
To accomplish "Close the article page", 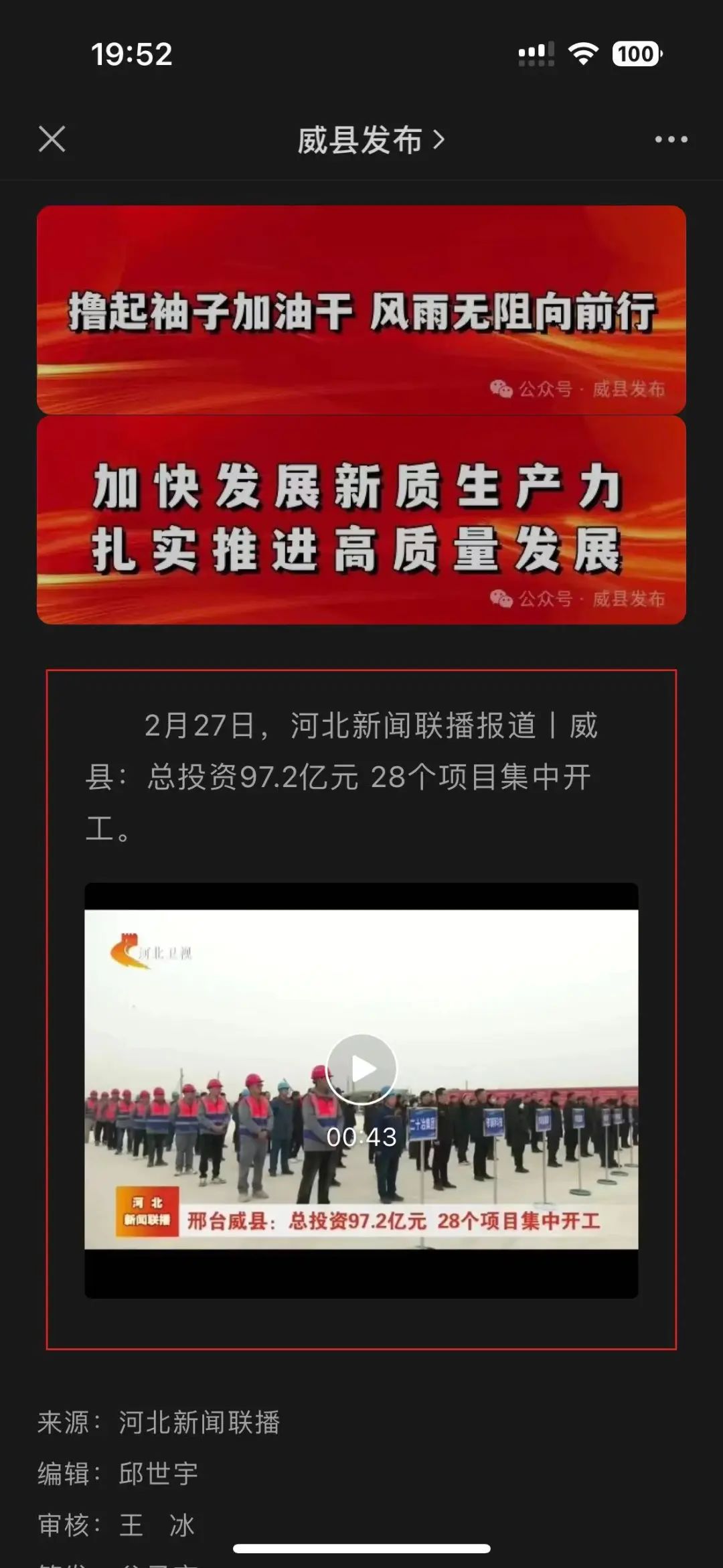I will 52,139.
